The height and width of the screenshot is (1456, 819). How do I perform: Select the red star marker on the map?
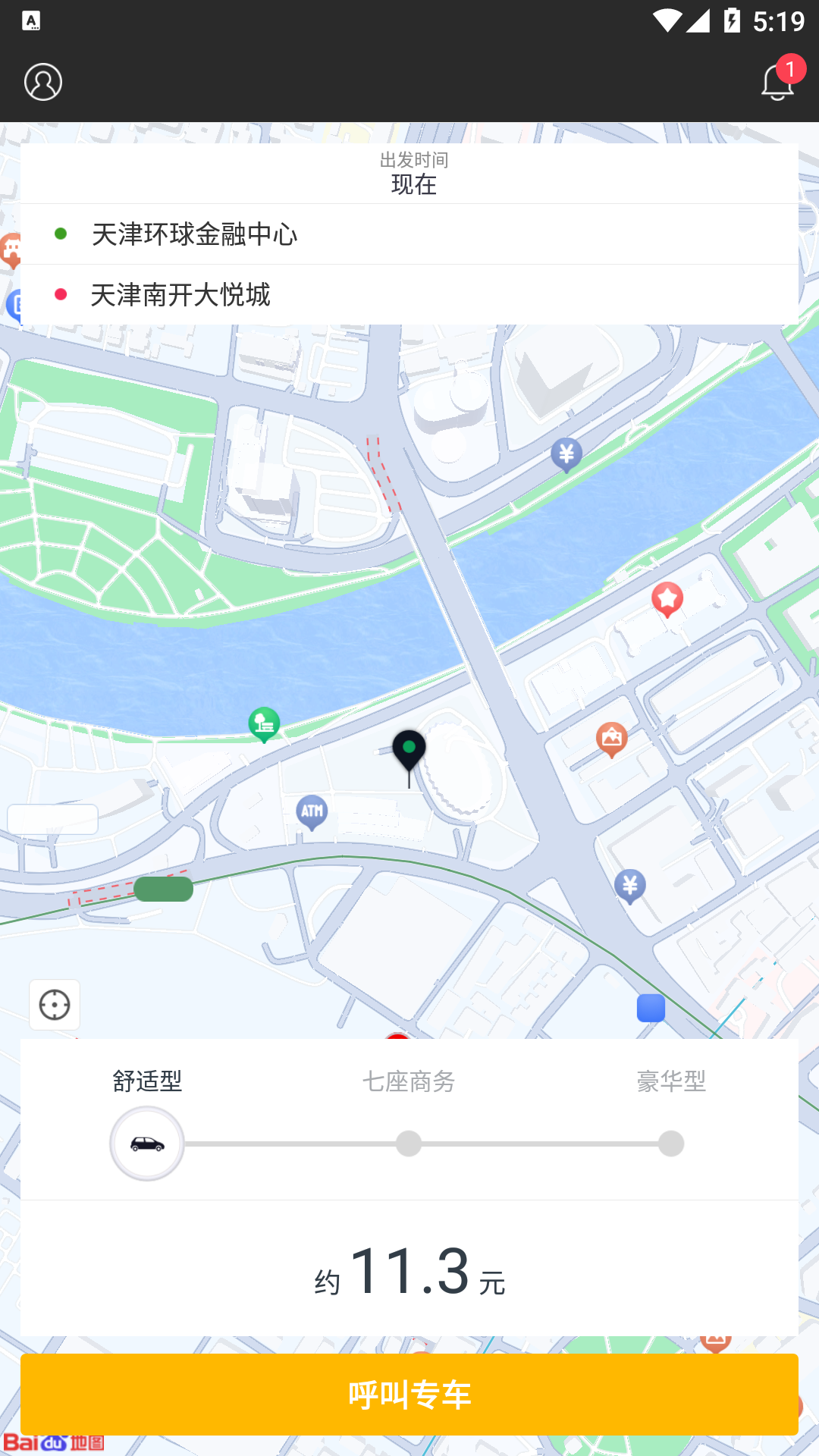click(x=667, y=598)
